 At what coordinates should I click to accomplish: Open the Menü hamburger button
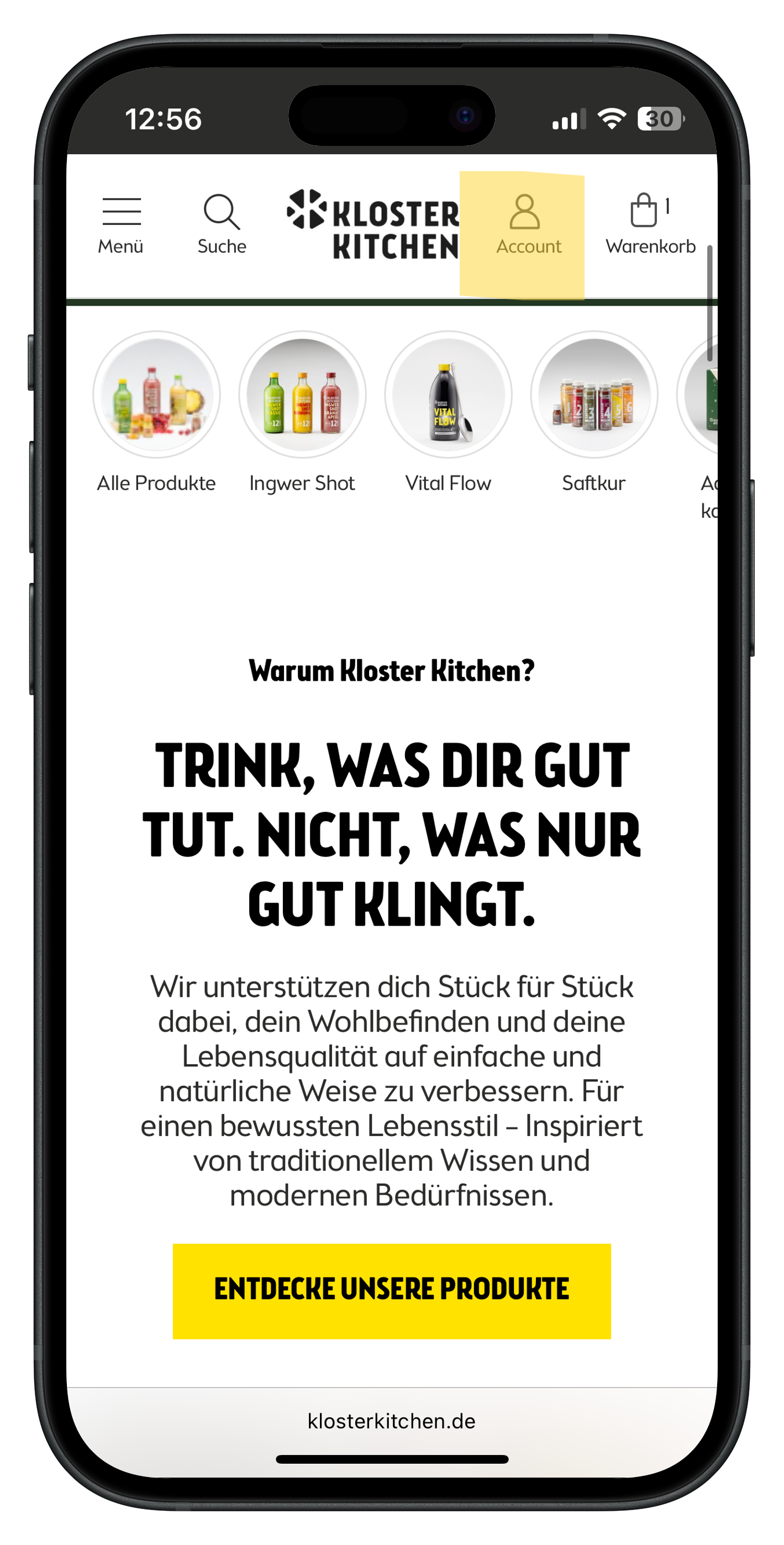[121, 225]
